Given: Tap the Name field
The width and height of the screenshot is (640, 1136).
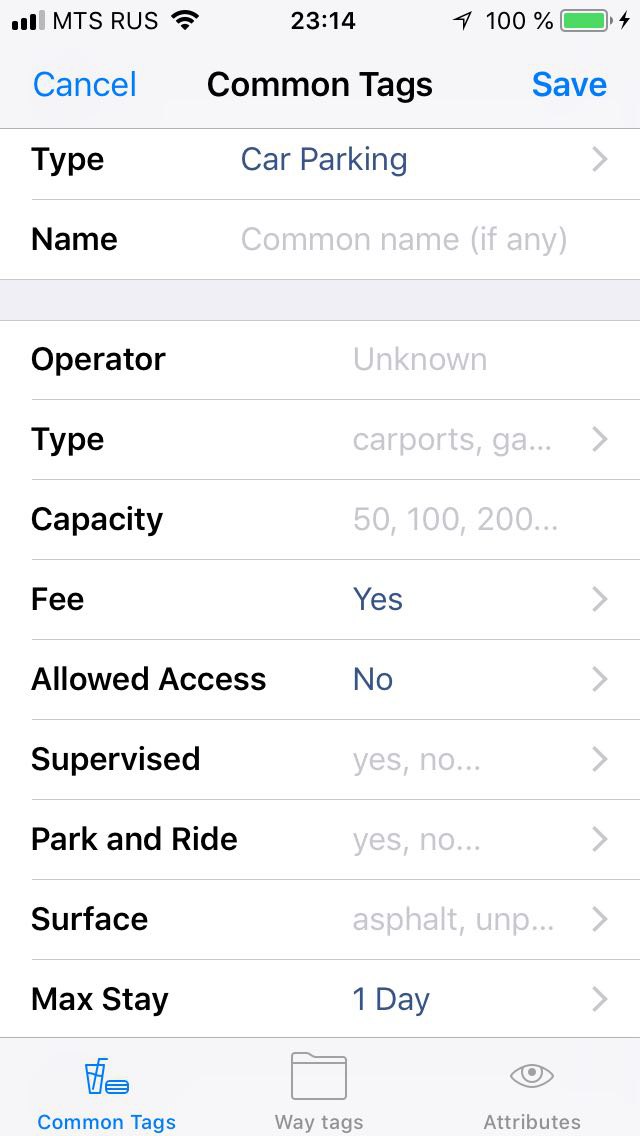Looking at the screenshot, I should tap(320, 239).
